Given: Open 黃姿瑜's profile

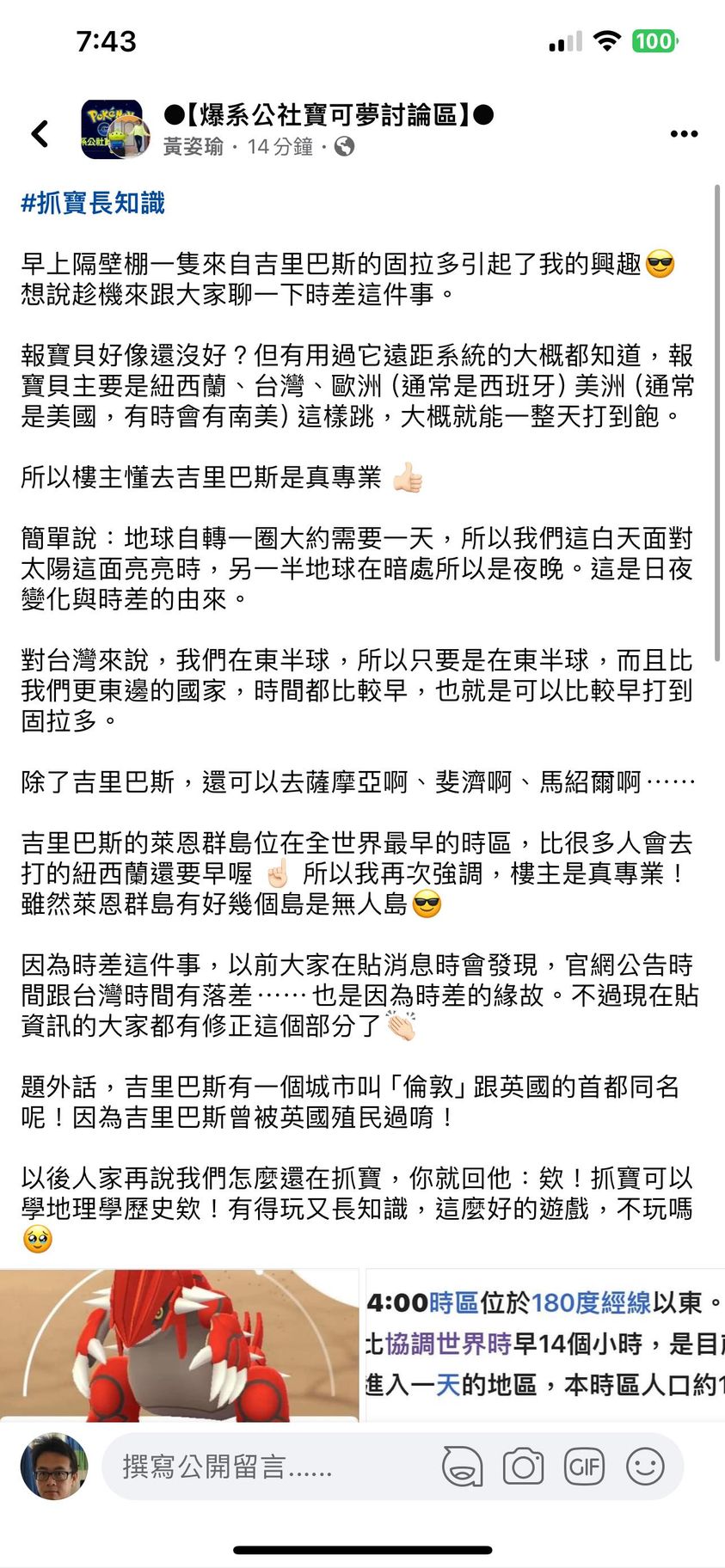Looking at the screenshot, I should 193,147.
